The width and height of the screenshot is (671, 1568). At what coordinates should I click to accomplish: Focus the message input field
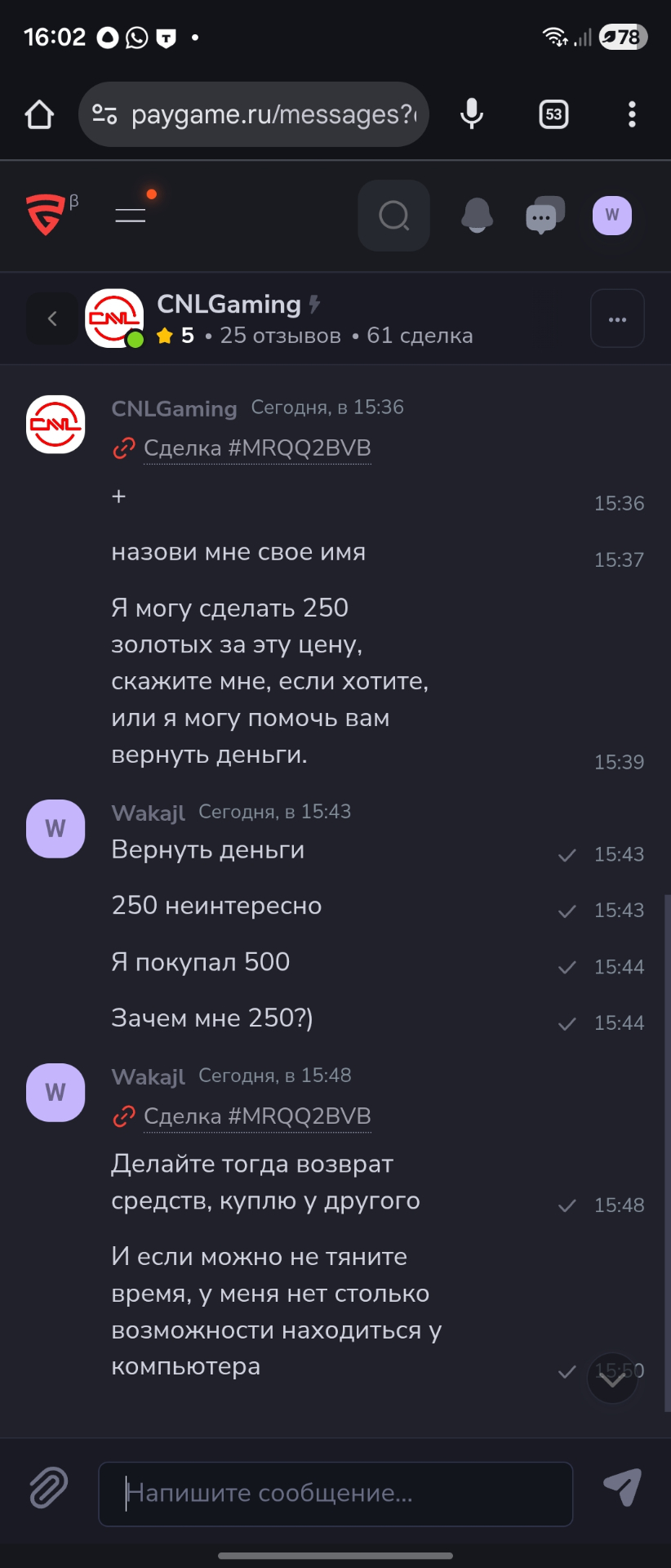point(335,1494)
